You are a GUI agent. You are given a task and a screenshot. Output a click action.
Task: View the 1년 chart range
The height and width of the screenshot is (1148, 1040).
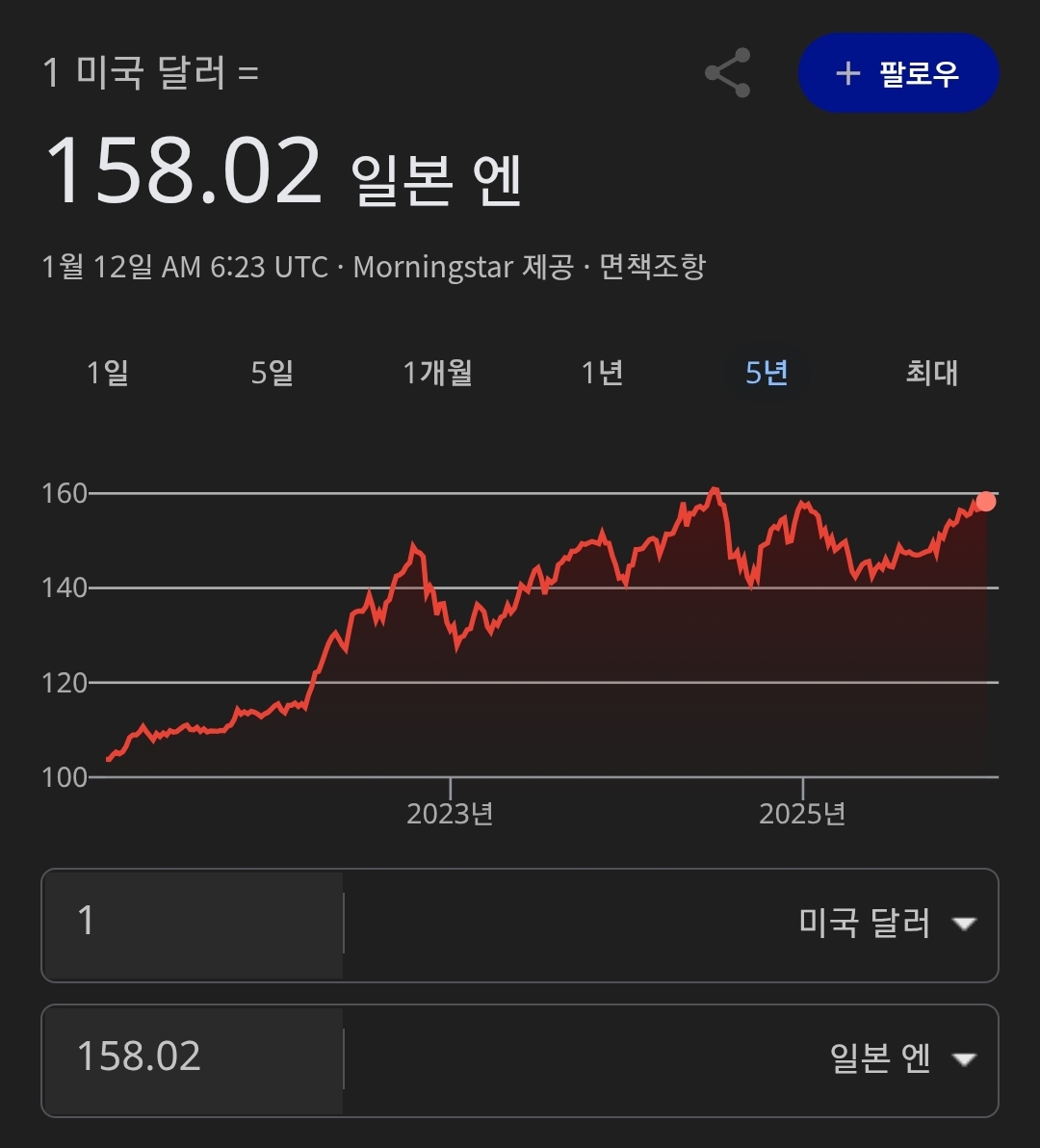[x=603, y=373]
